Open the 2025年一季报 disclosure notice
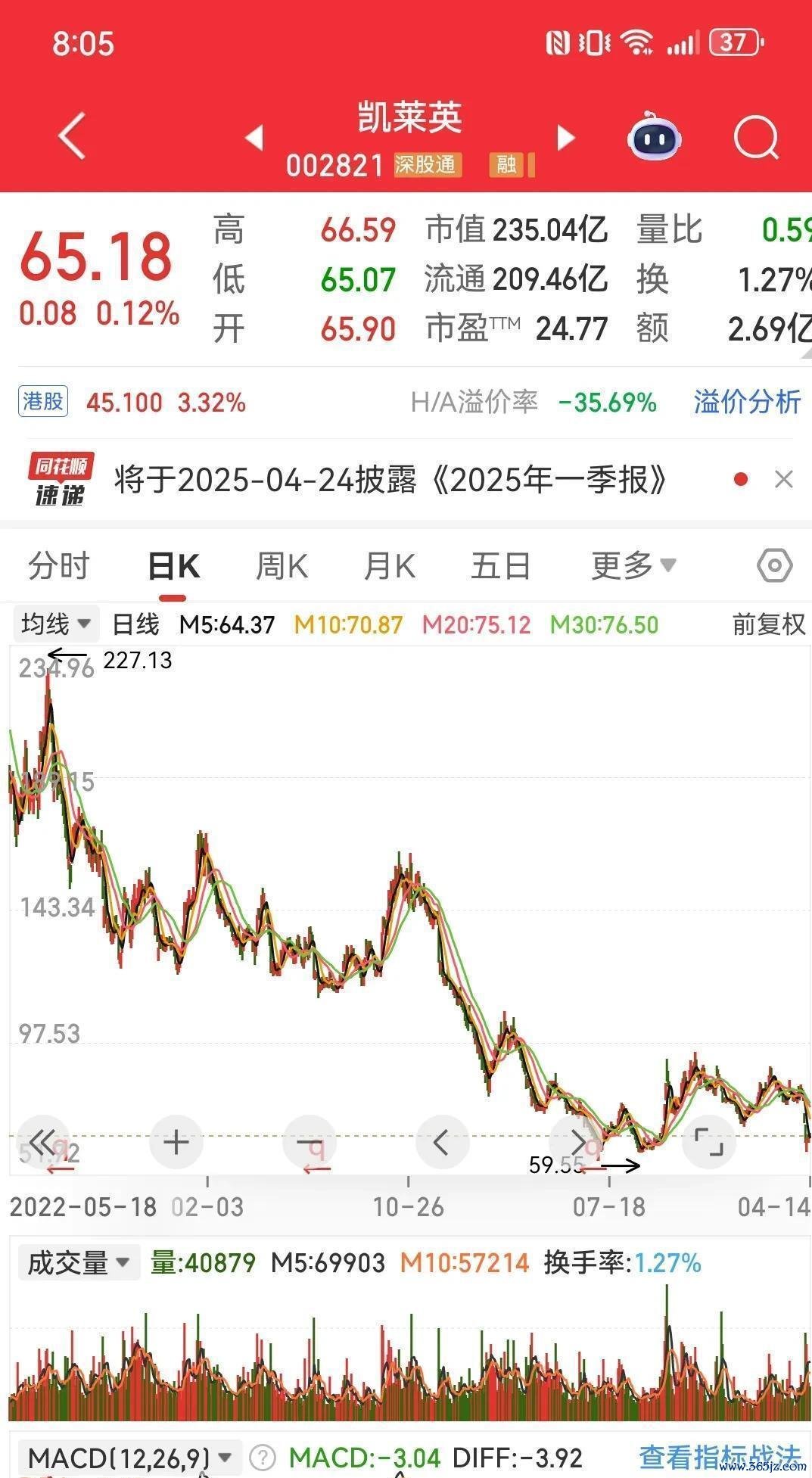Screen dimensions: 812x1478 pos(391,479)
